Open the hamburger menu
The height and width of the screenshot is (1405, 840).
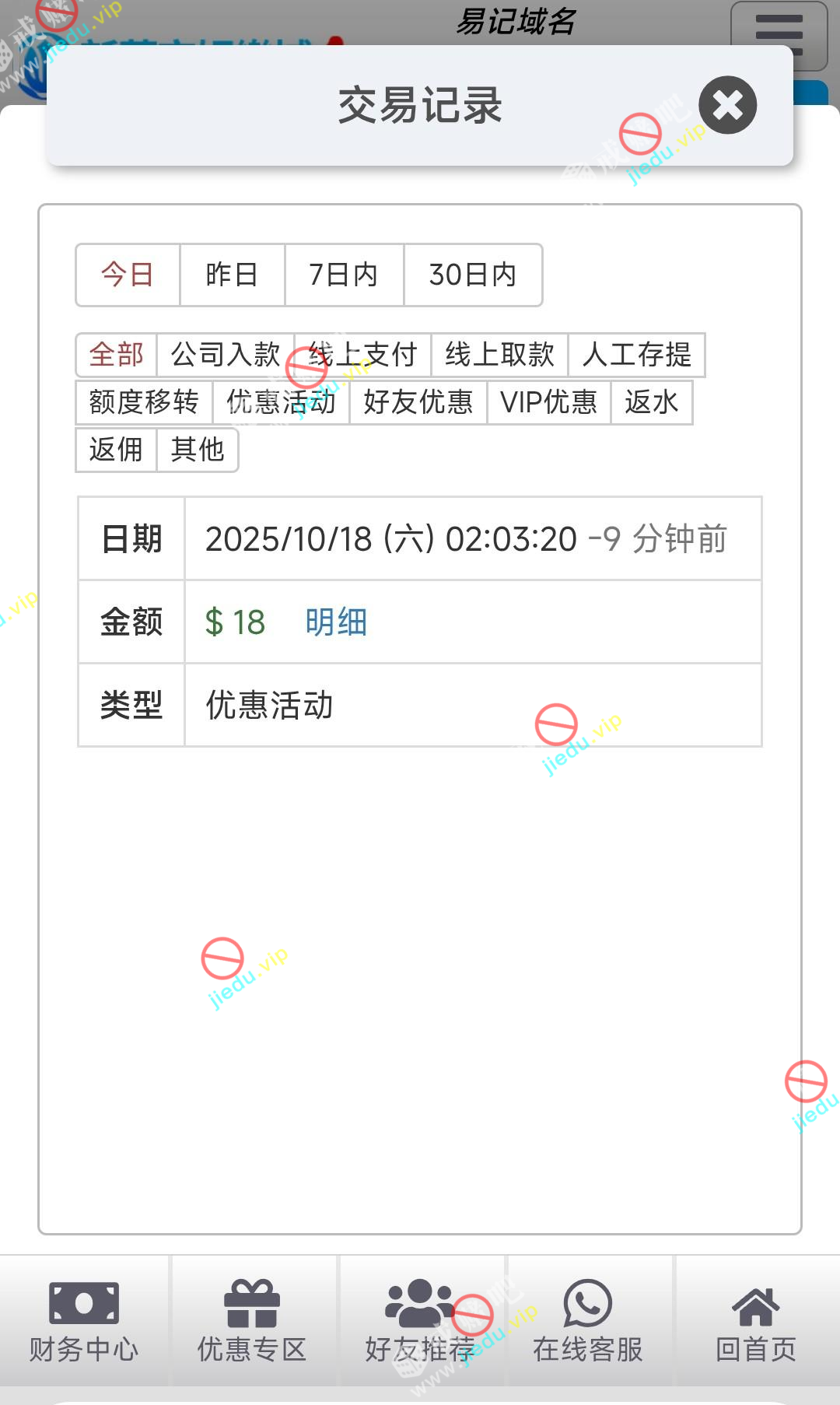779,35
